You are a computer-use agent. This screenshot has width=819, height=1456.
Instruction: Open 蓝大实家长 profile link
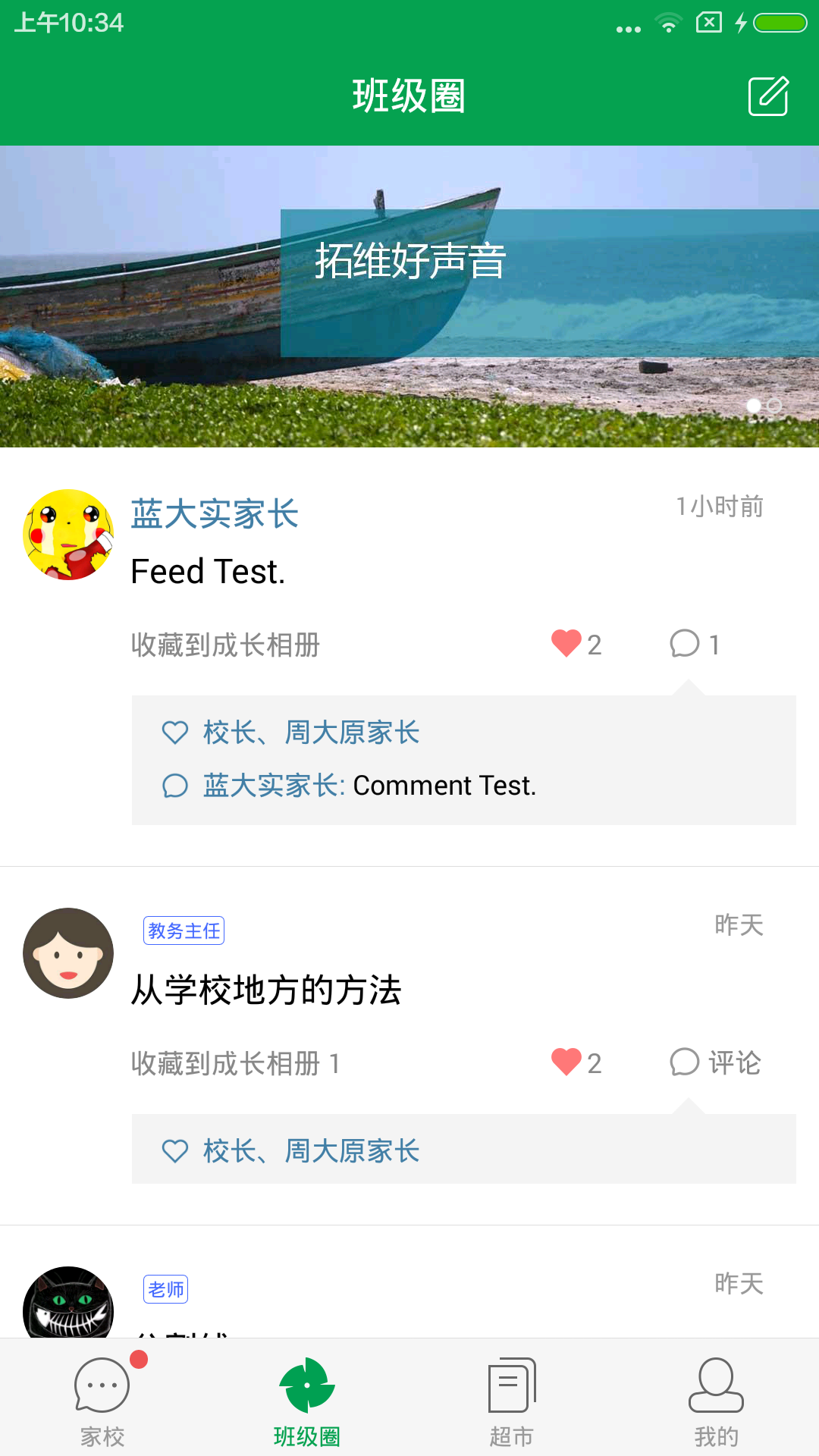[215, 513]
